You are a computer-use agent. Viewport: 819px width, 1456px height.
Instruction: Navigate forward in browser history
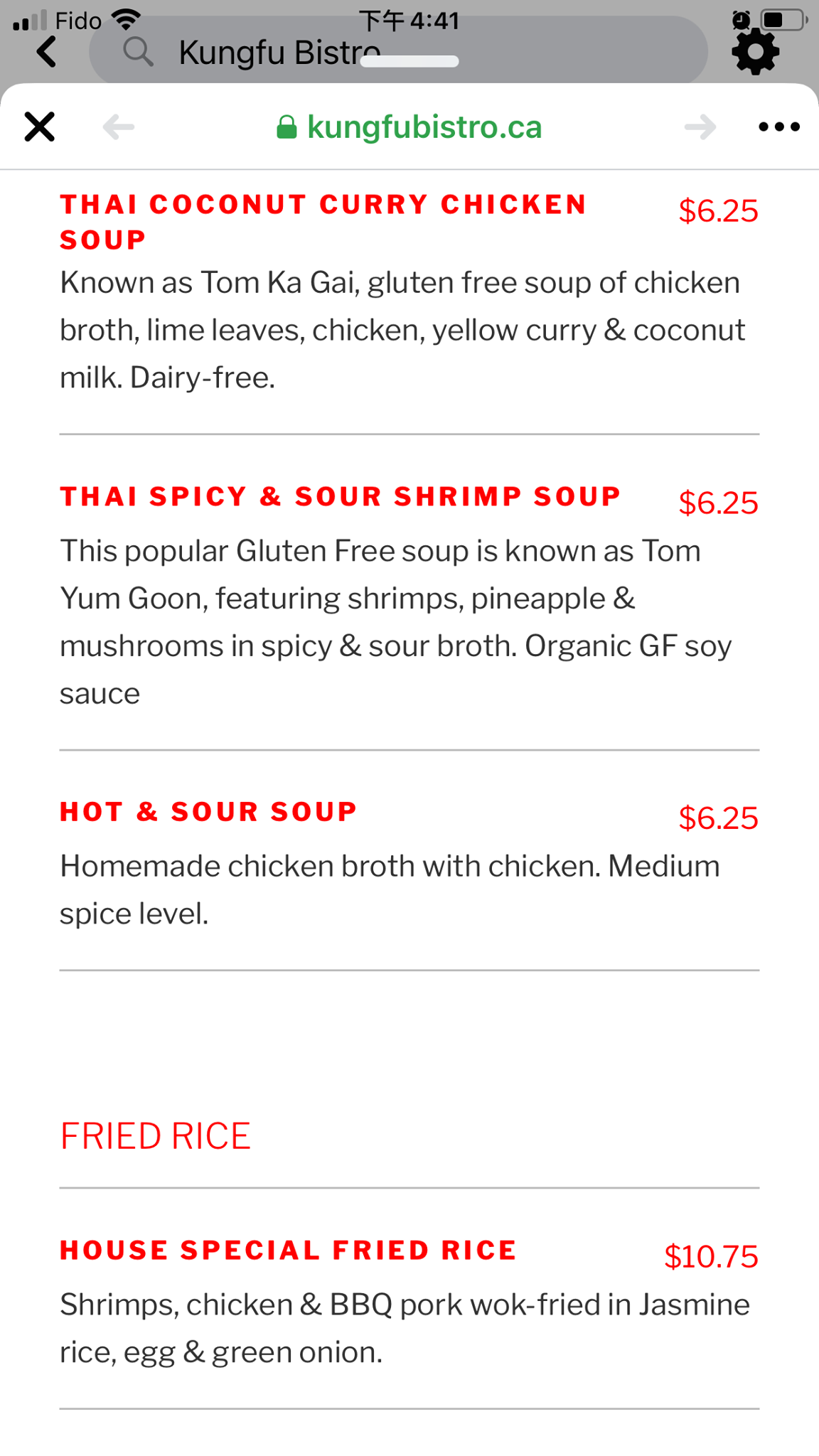(x=700, y=127)
